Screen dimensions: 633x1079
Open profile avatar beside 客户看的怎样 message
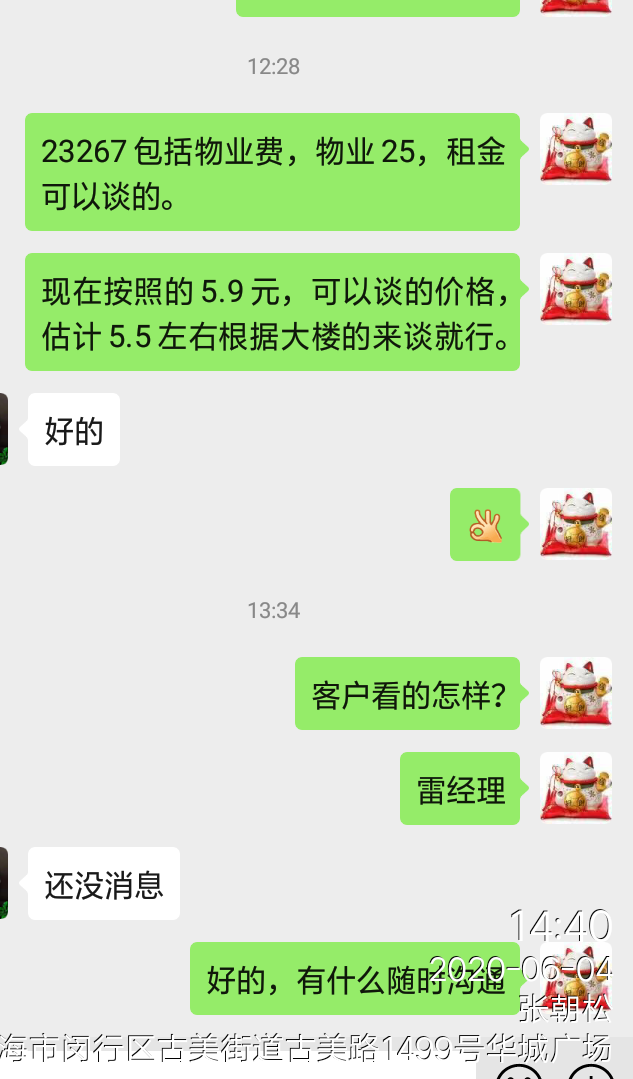click(576, 693)
